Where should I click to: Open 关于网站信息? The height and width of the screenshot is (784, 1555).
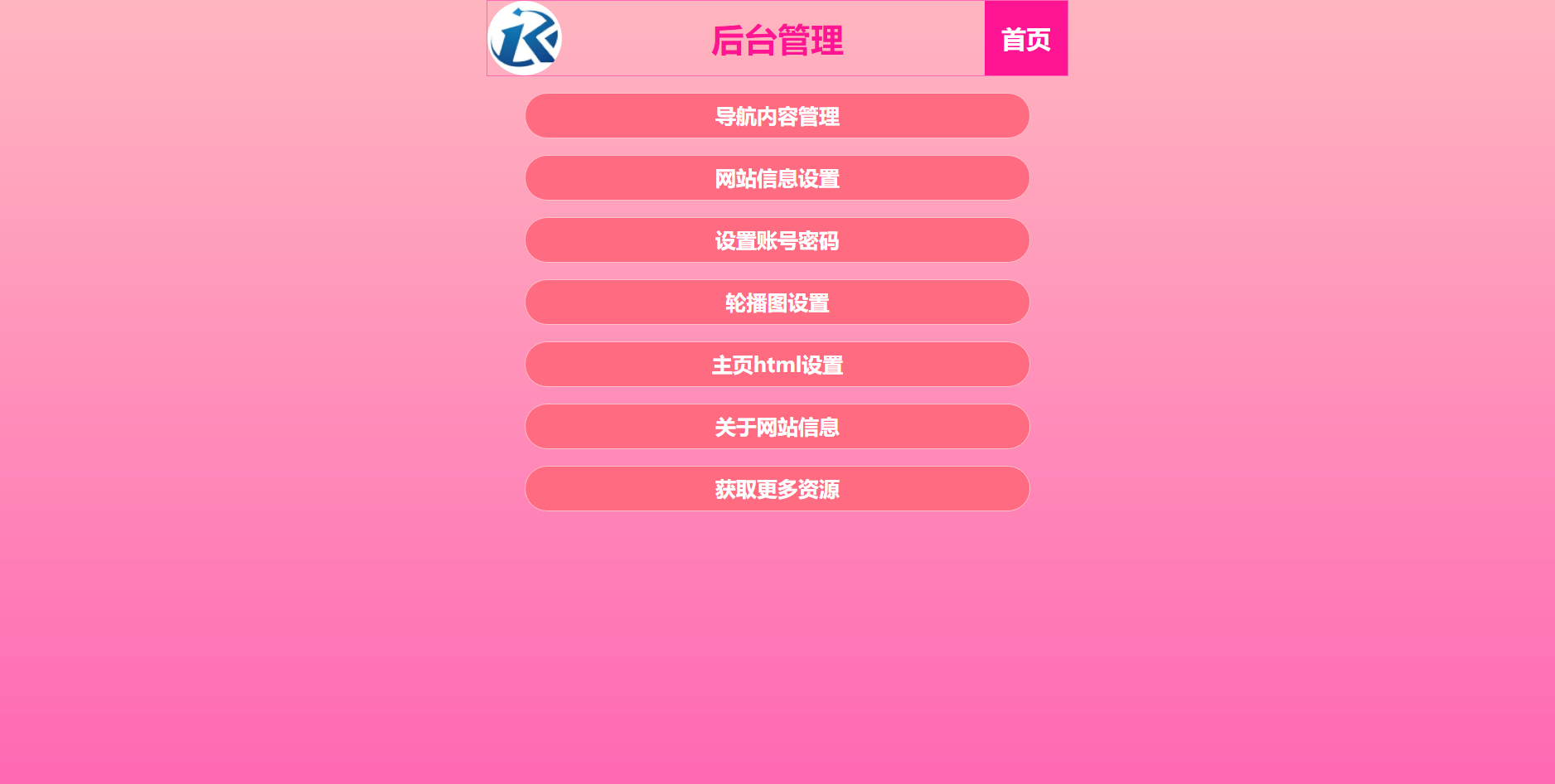[x=777, y=427]
